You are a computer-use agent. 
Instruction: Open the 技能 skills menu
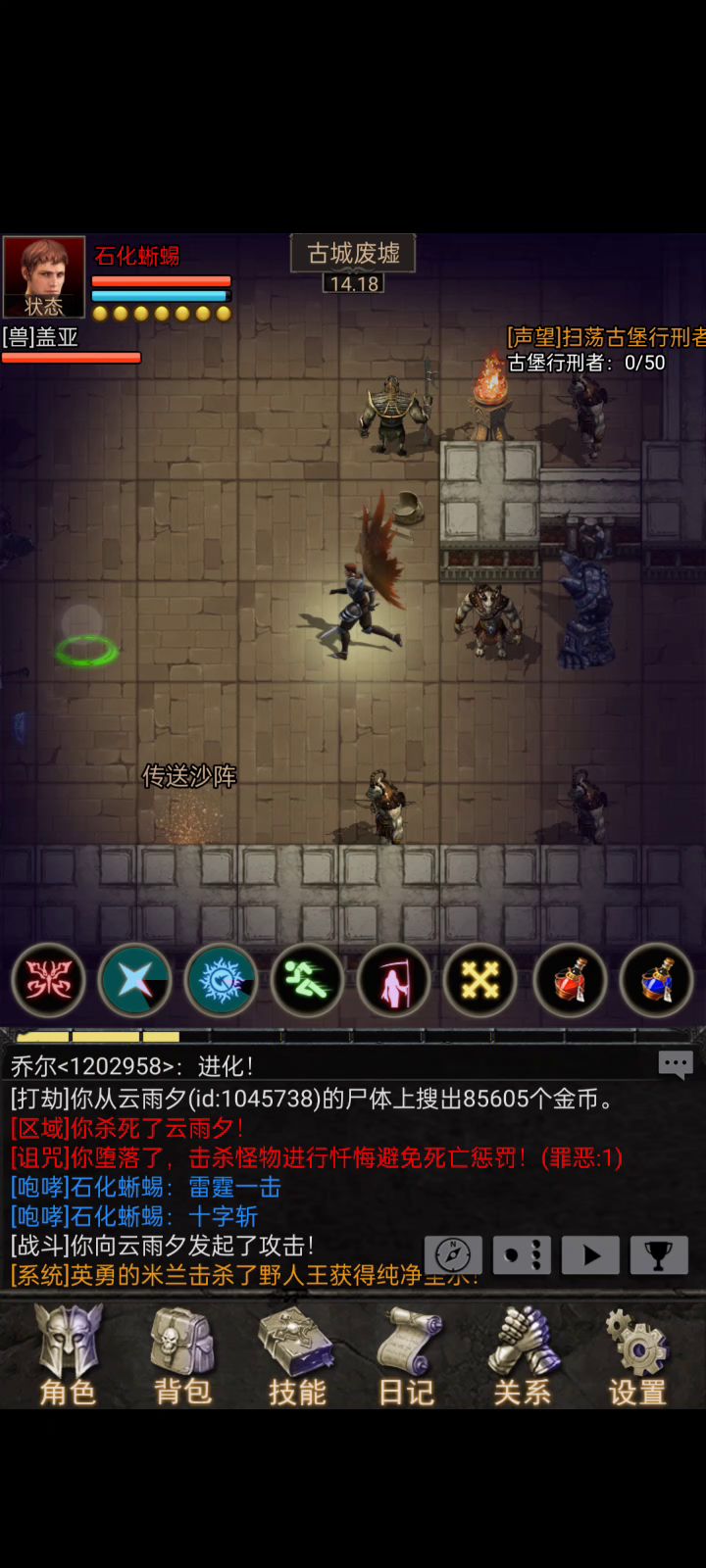click(297, 1355)
